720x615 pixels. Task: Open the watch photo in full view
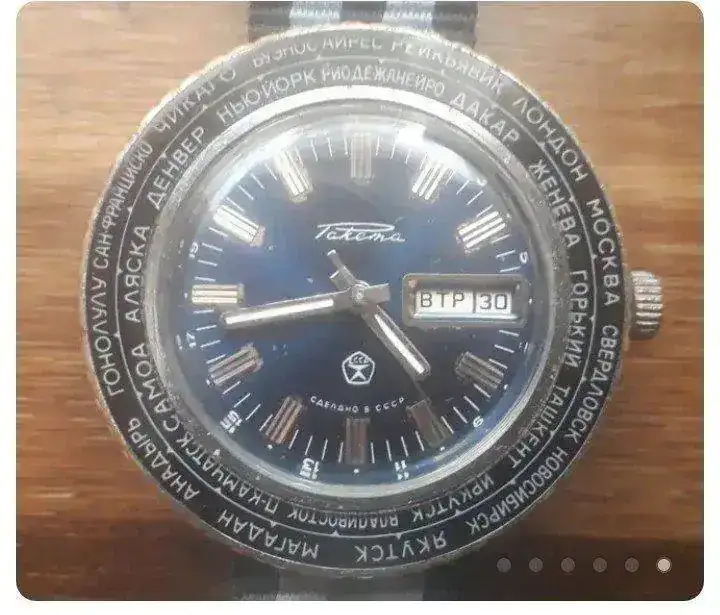[x=360, y=300]
